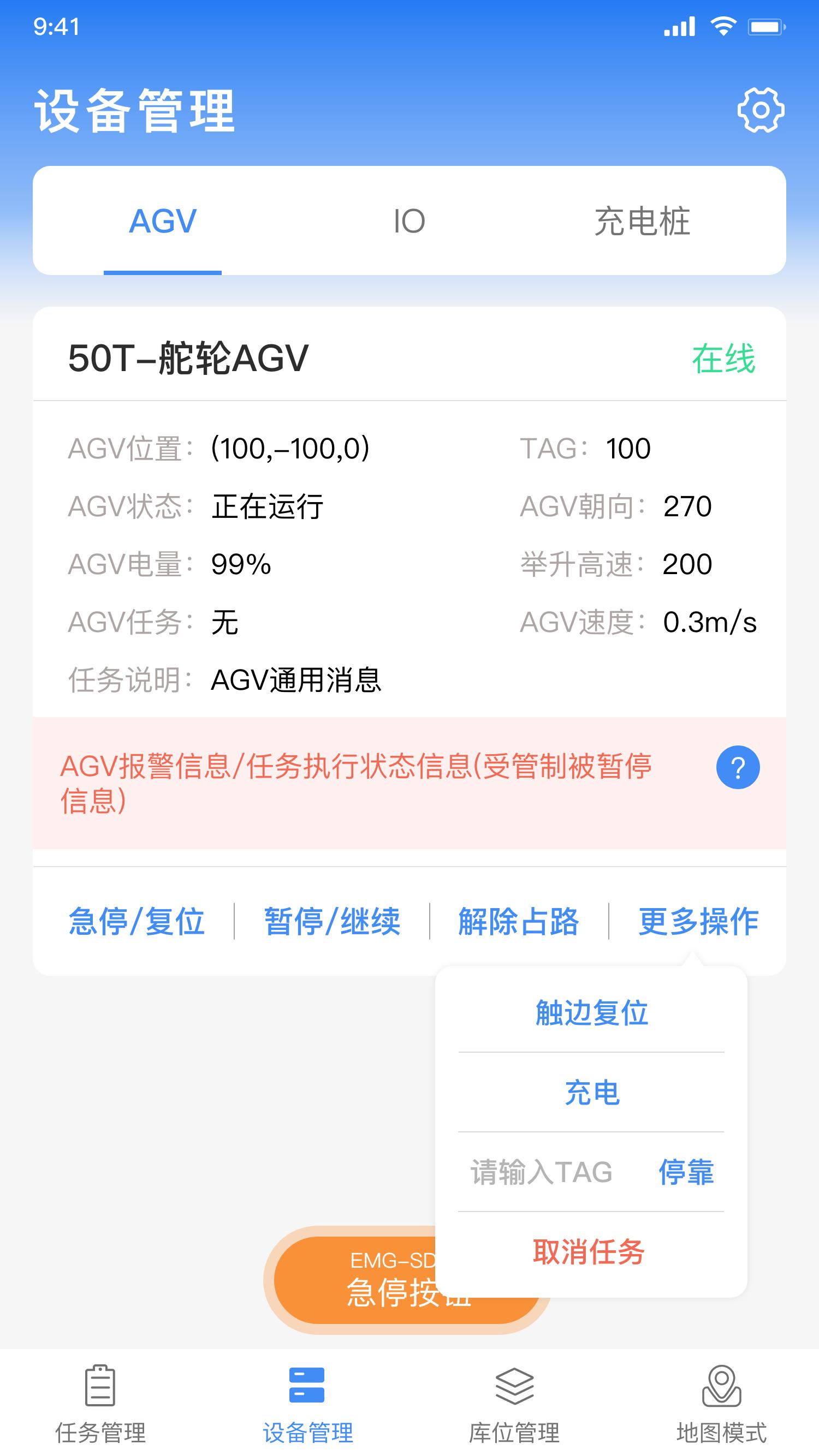Toggle the 更多操作 menu
Screen dimensions: 819x1456
point(698,921)
